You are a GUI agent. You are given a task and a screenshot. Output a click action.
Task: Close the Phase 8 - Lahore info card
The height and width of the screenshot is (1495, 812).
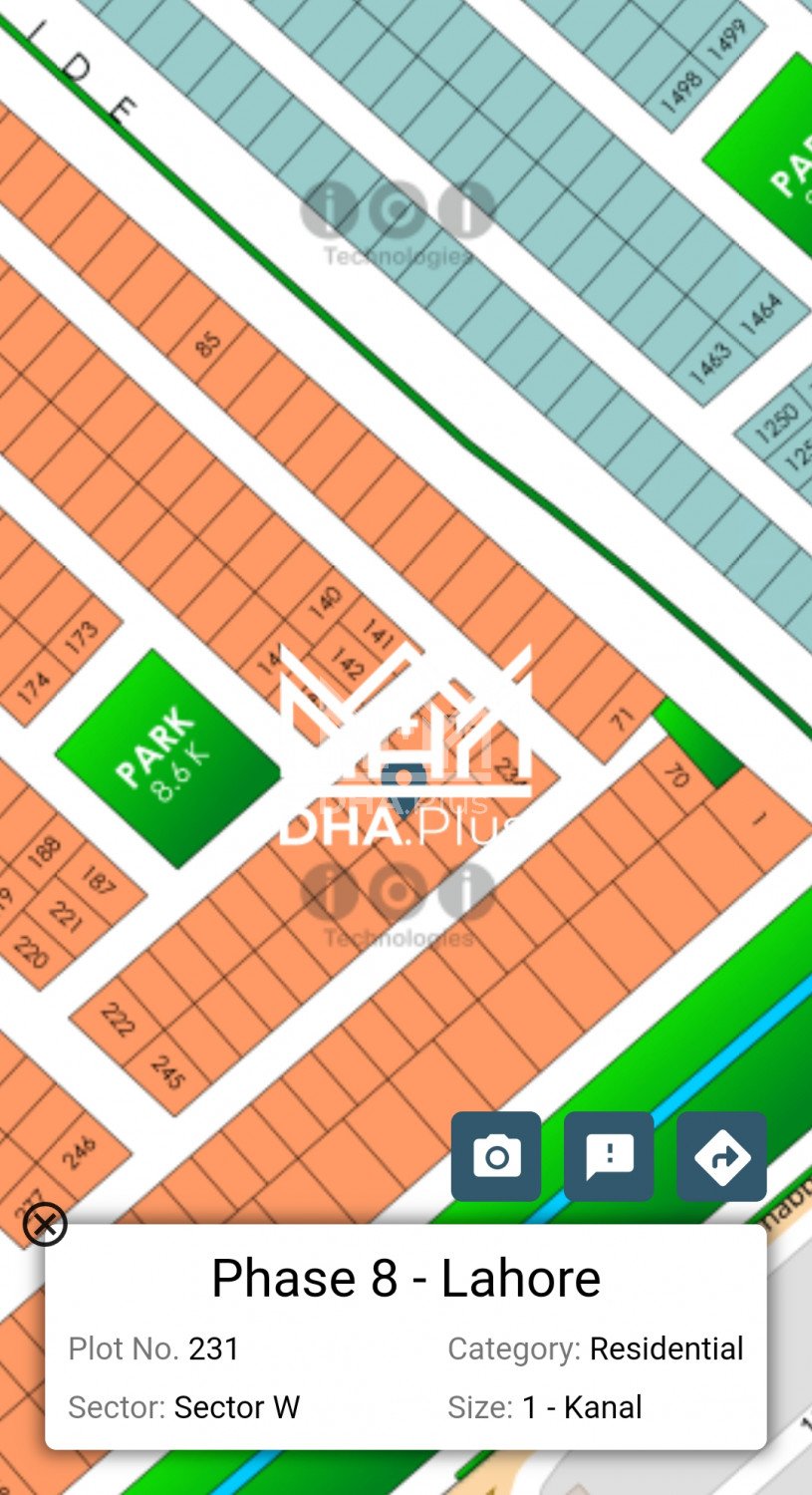45,1224
